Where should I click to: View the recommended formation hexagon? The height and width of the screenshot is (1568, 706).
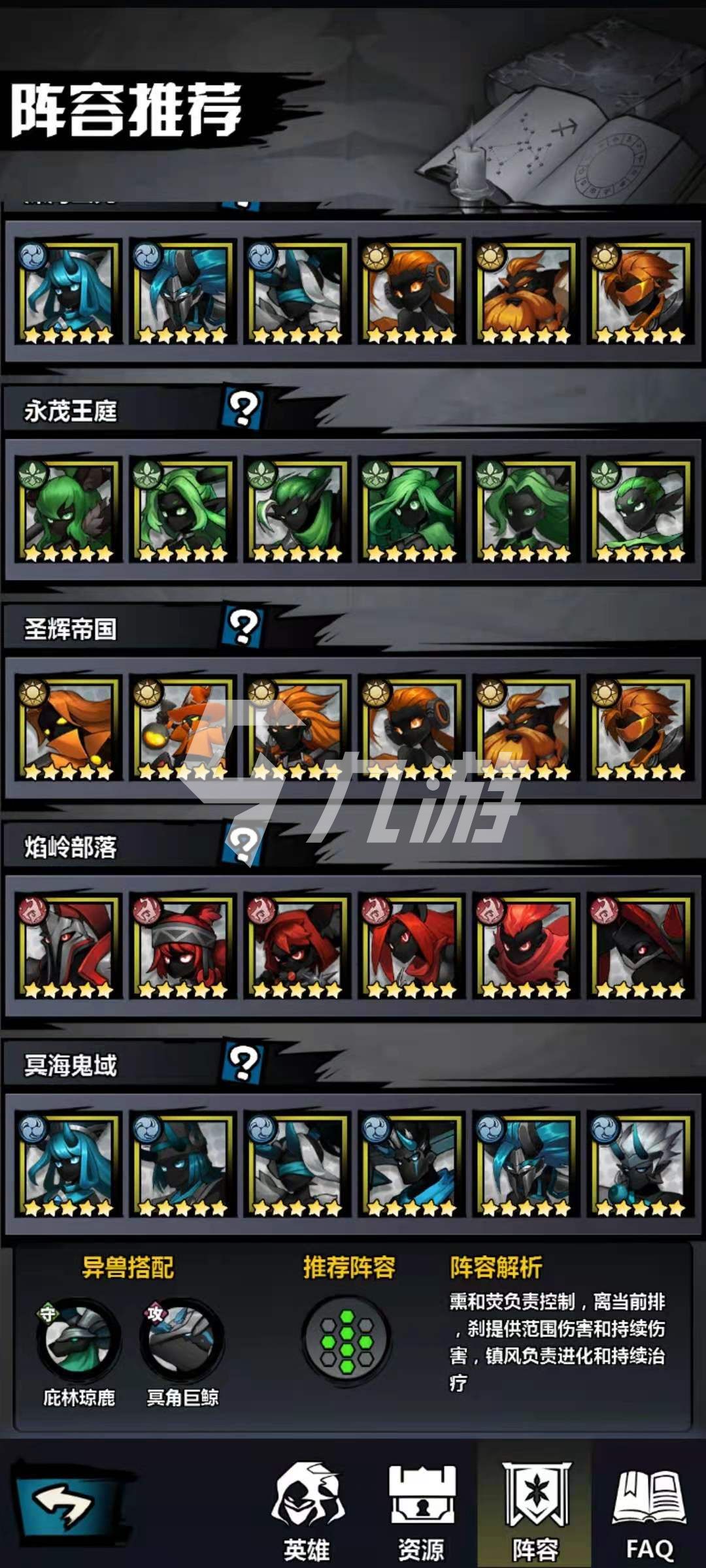coord(346,1337)
